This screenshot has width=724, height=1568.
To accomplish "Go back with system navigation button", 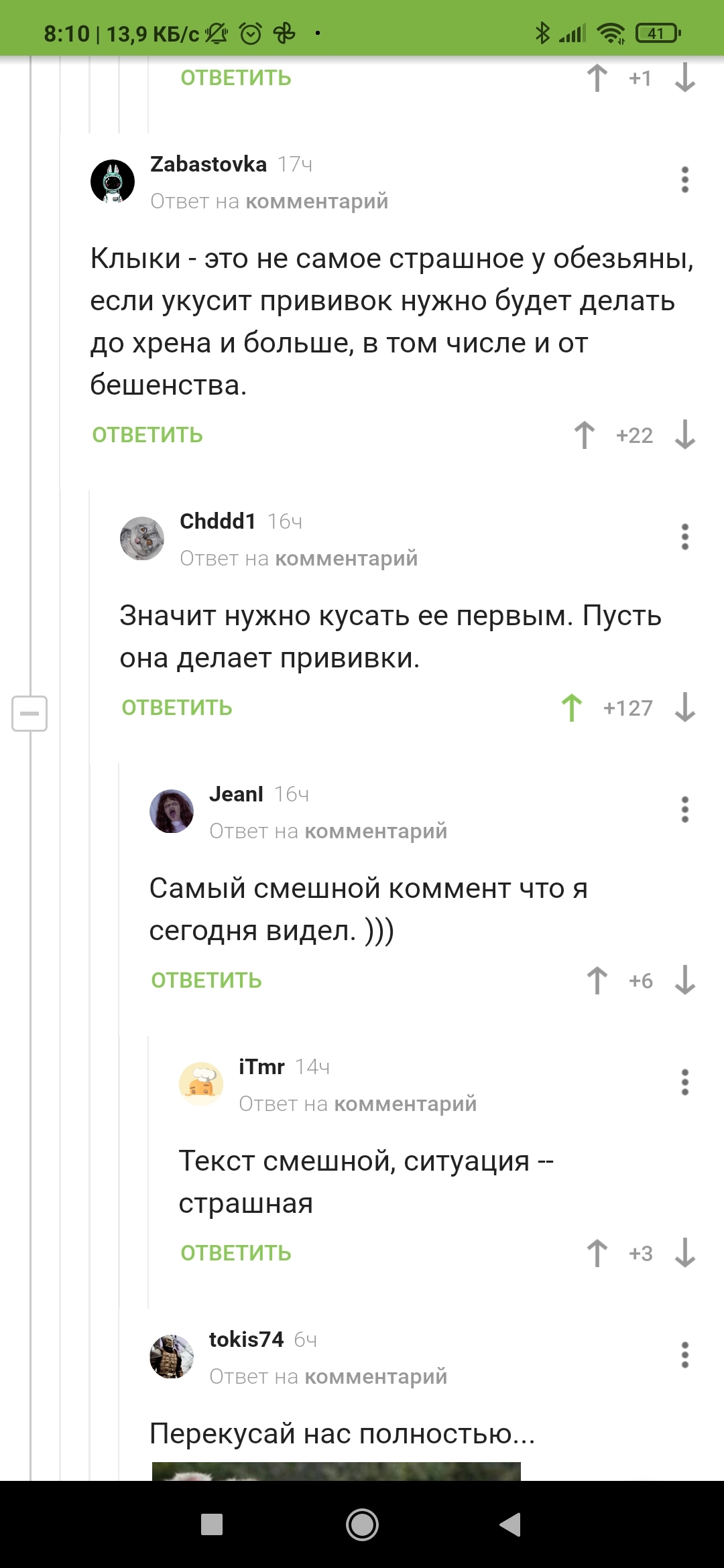I will 511,1524.
